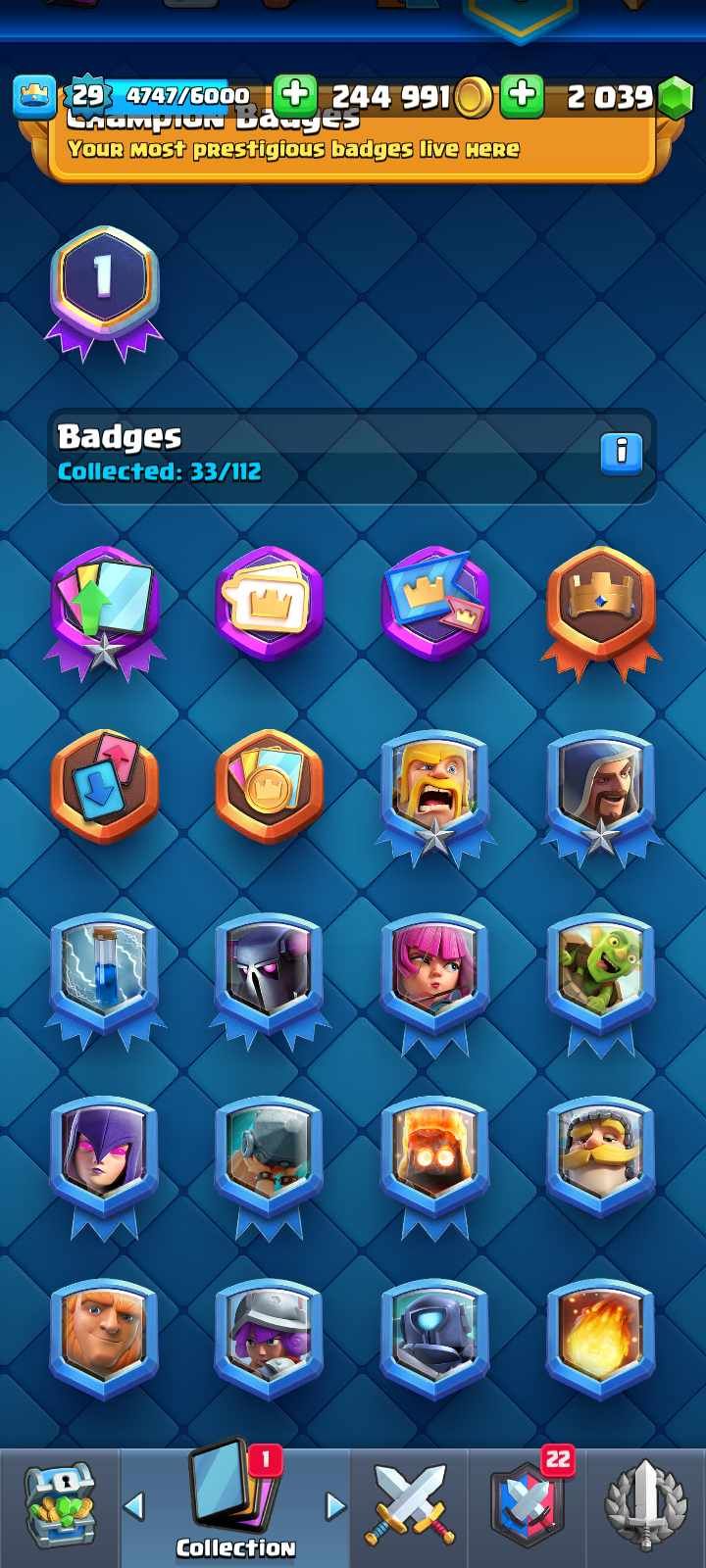
Task: Open the Badges info button
Action: coord(622,453)
